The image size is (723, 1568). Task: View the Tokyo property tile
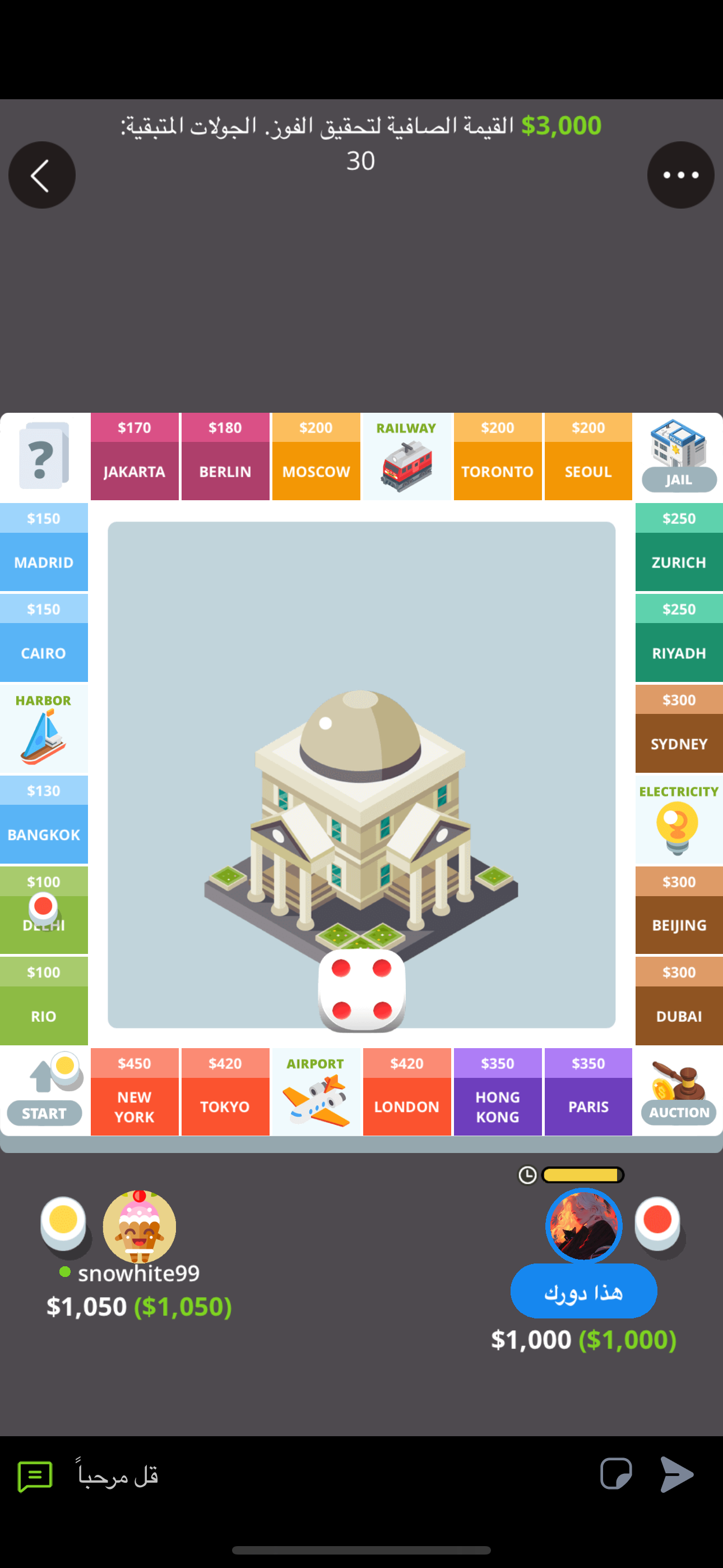(x=225, y=1091)
